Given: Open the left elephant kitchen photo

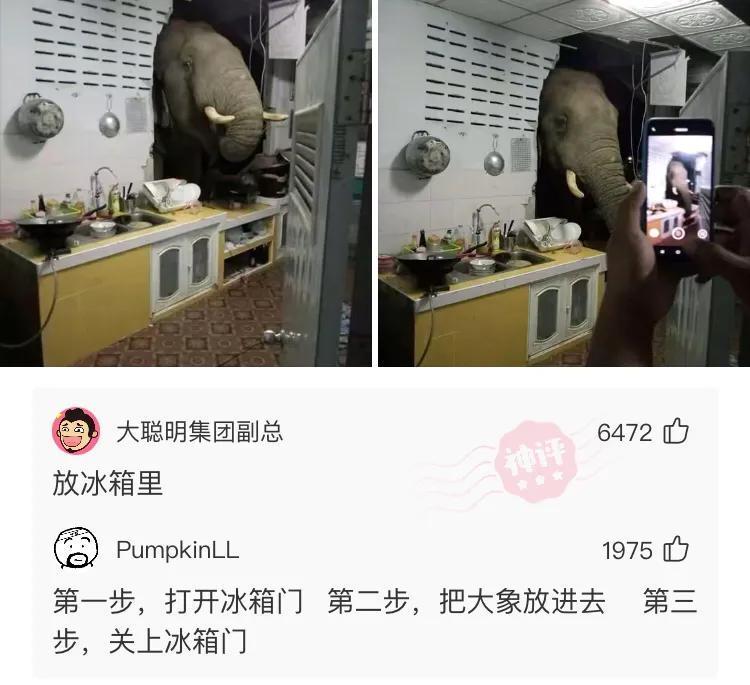Looking at the screenshot, I should (x=185, y=183).
